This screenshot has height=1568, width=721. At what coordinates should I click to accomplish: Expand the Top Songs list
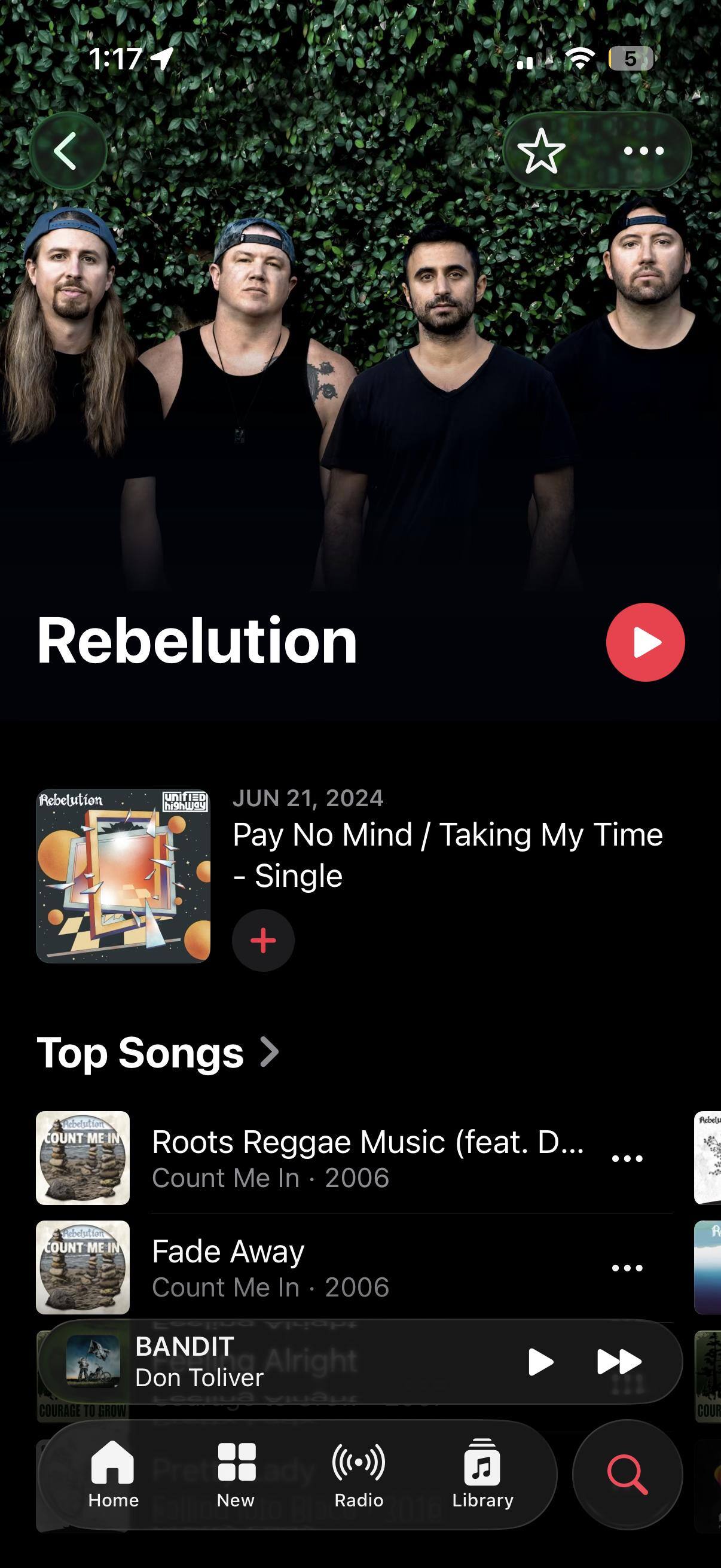[158, 1053]
